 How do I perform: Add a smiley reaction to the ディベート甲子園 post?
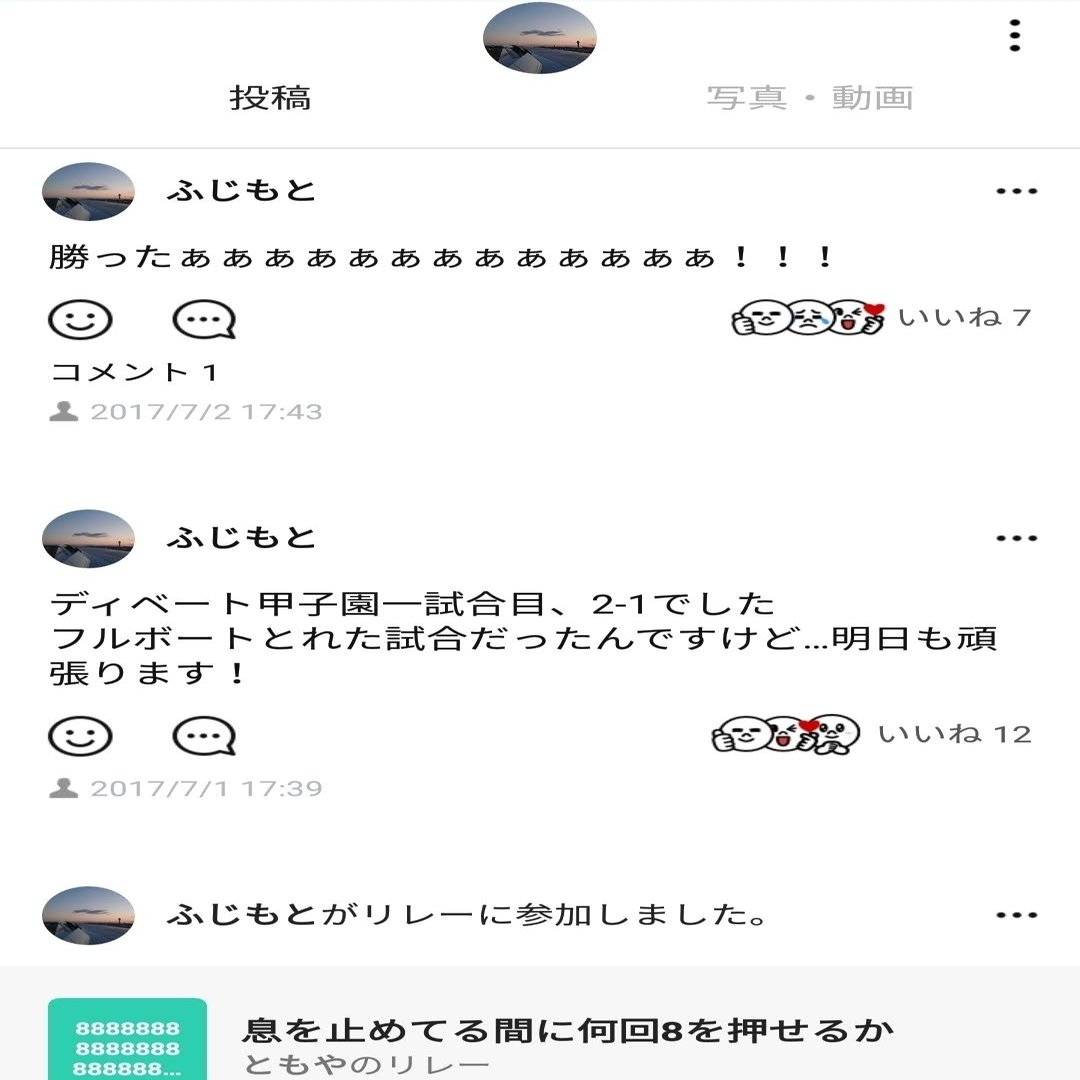80,737
